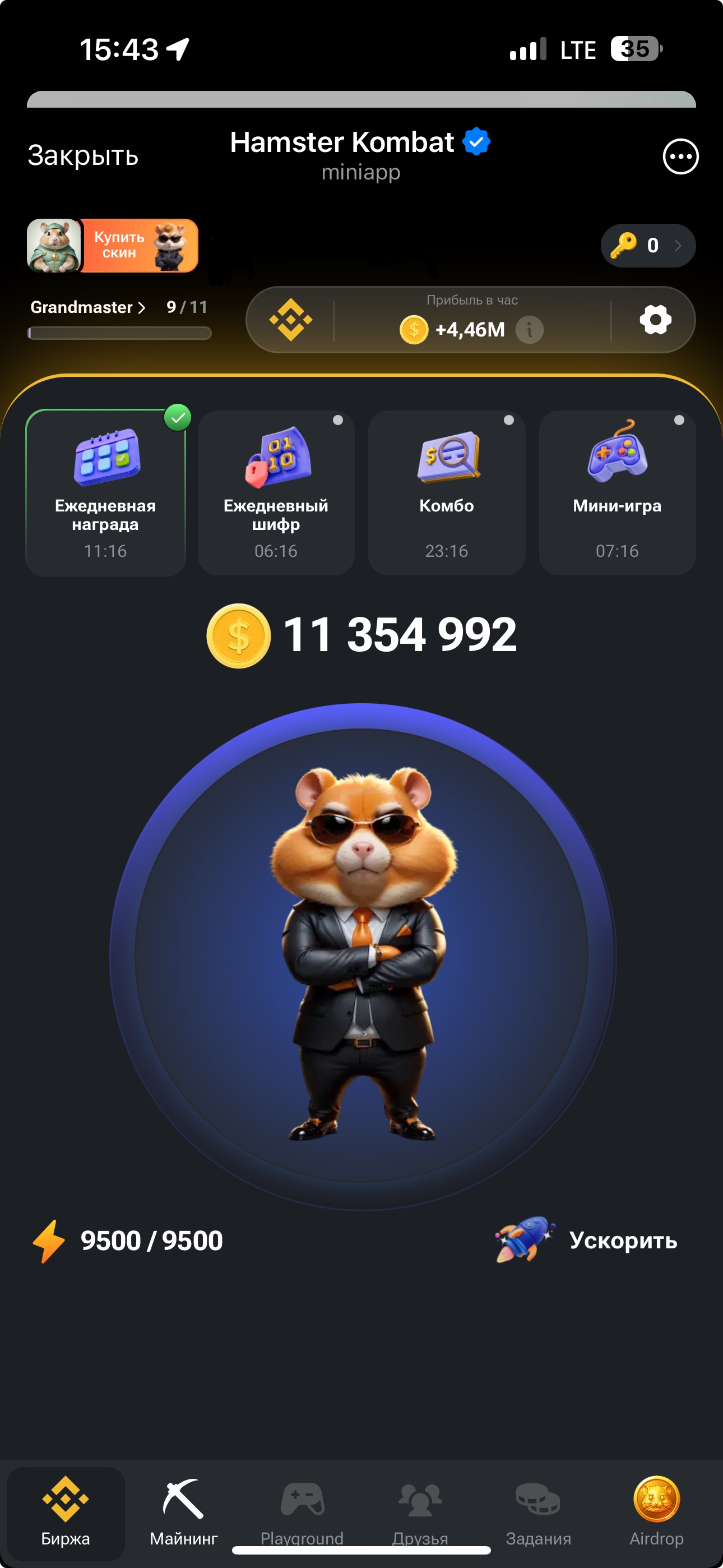Close the miniapp with Закрыть

[x=84, y=156]
